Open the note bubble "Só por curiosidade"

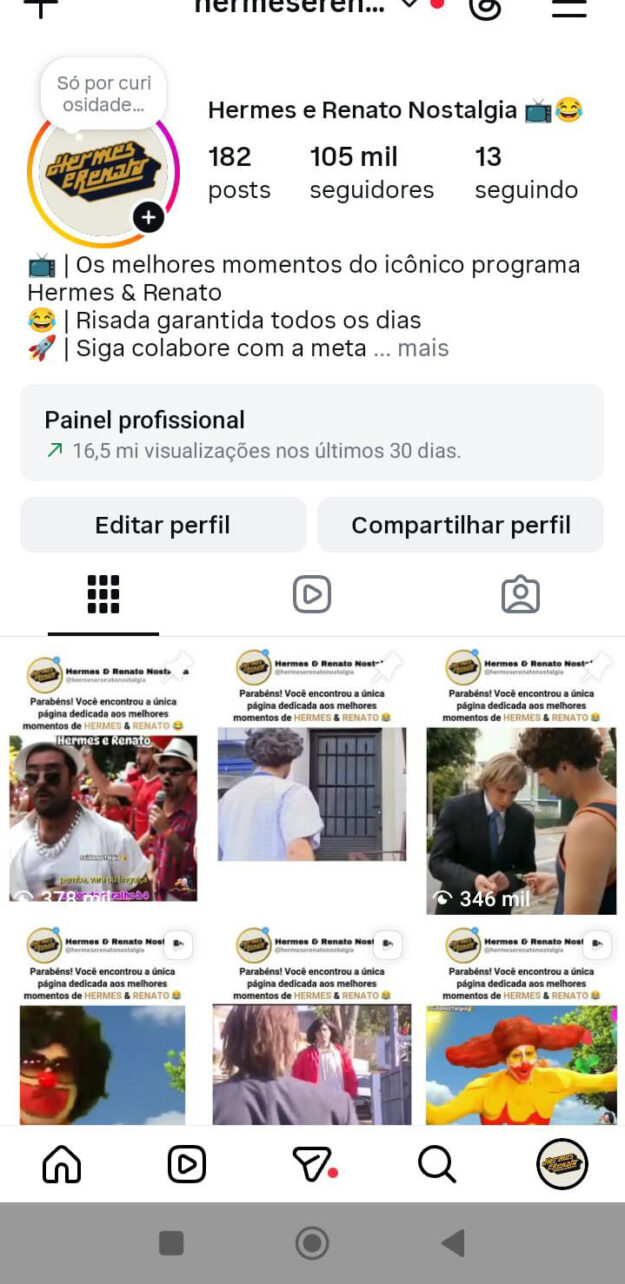pyautogui.click(x=103, y=95)
